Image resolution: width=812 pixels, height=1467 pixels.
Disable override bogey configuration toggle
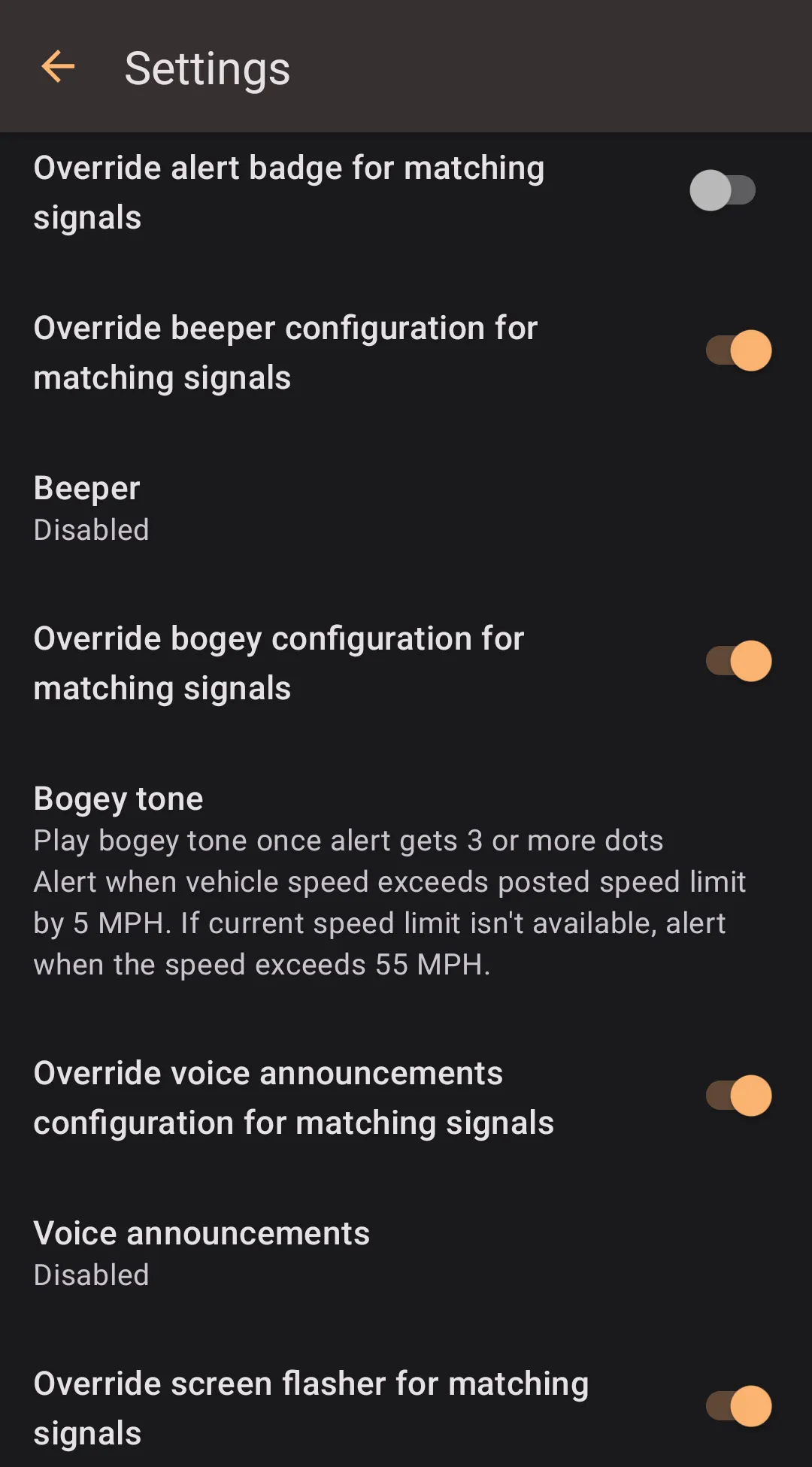pyautogui.click(x=738, y=662)
